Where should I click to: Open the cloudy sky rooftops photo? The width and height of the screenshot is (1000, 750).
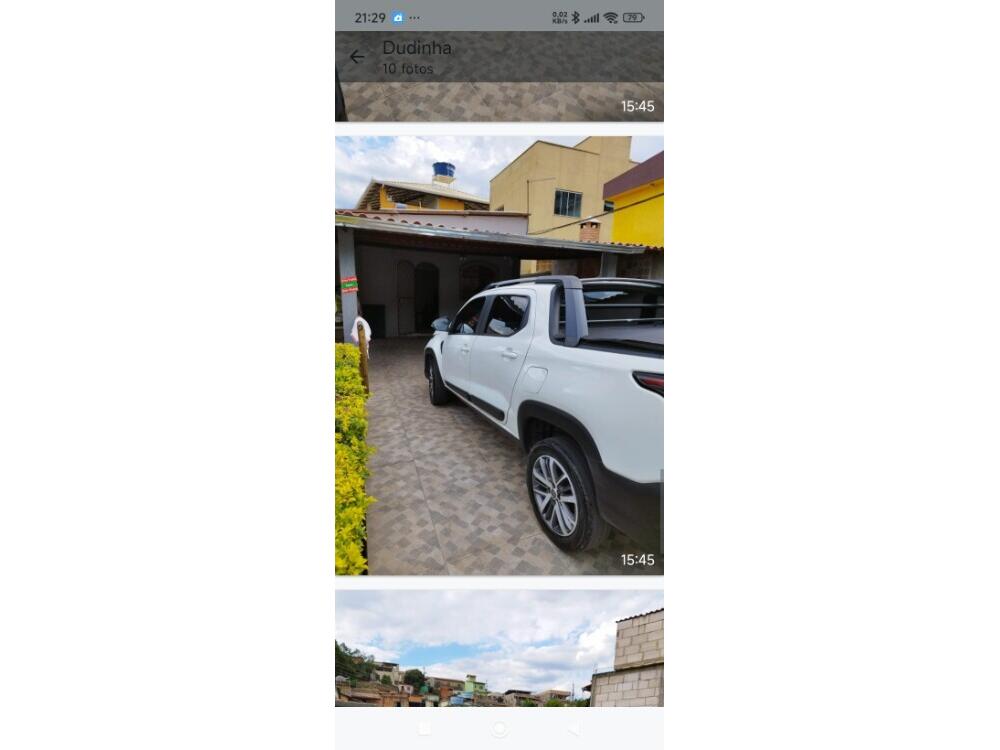[x=499, y=647]
